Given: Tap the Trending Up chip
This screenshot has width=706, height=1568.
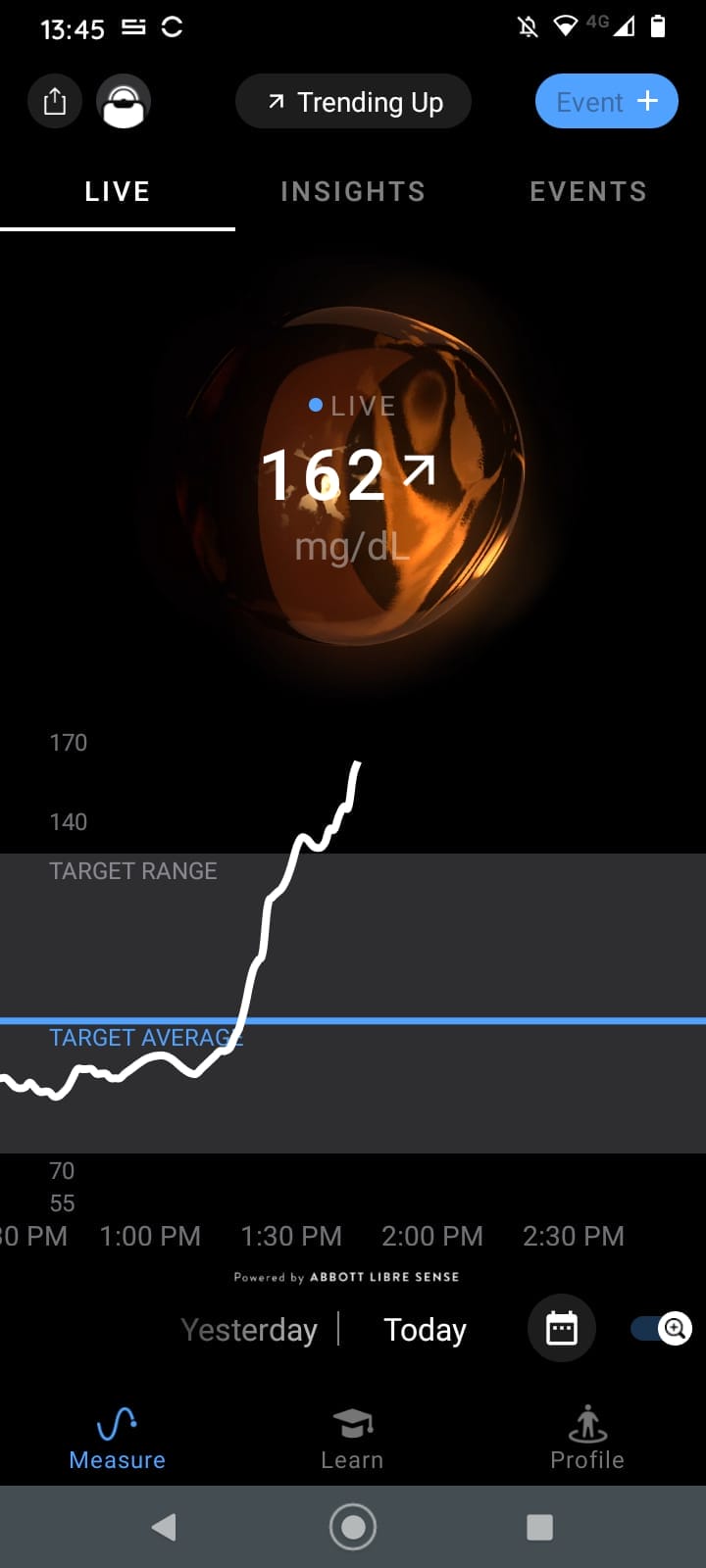Looking at the screenshot, I should coord(353,102).
